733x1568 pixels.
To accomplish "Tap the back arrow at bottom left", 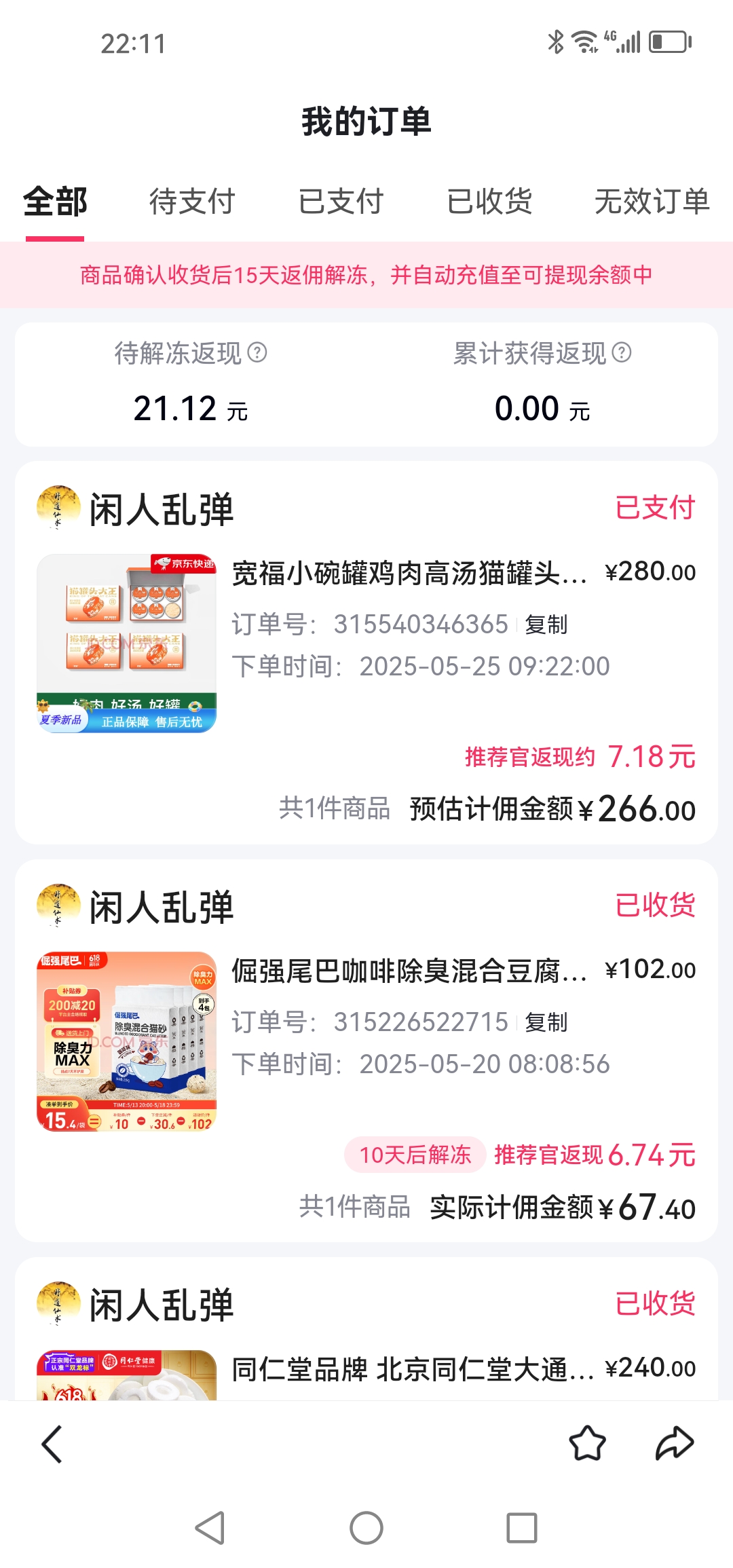I will pyautogui.click(x=53, y=1444).
